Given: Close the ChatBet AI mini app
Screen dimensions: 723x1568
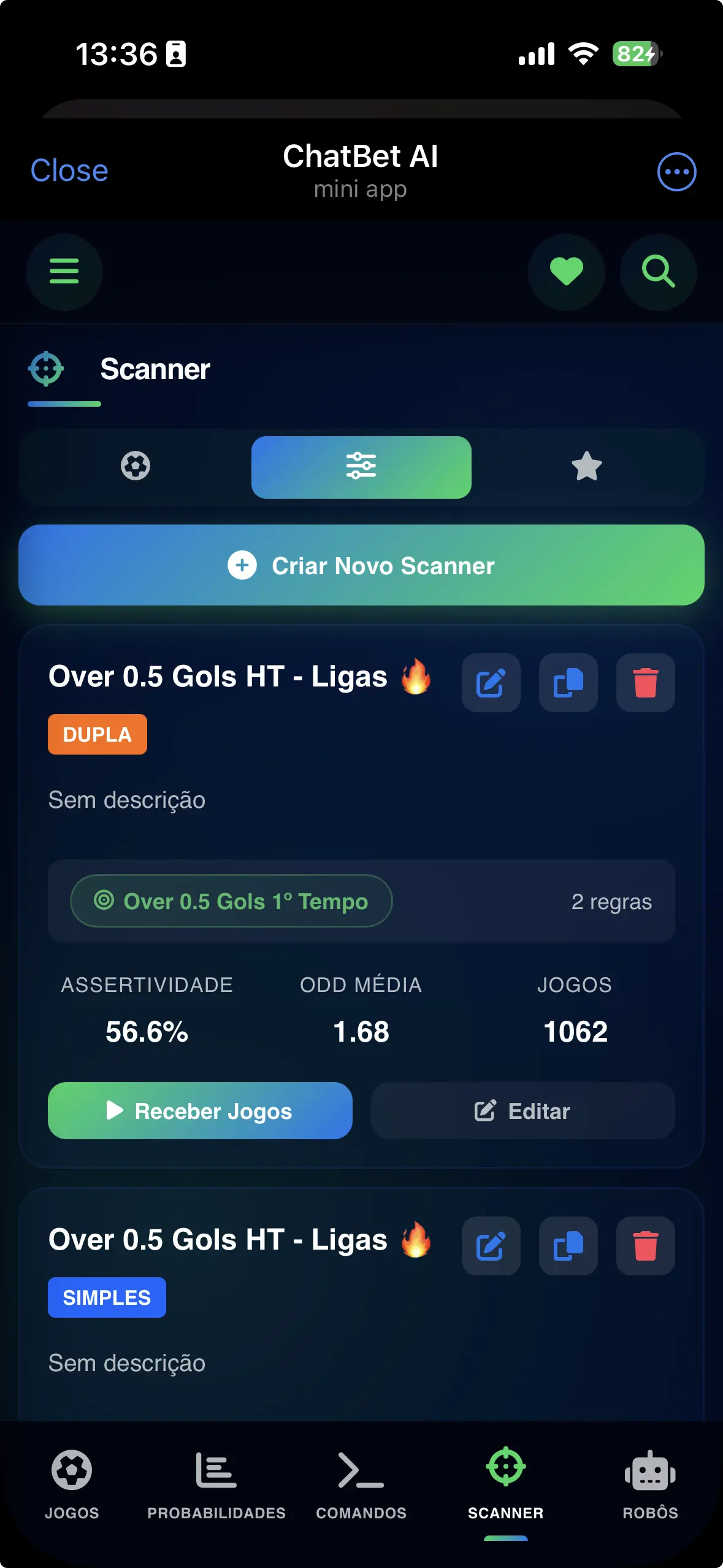Looking at the screenshot, I should tap(69, 171).
